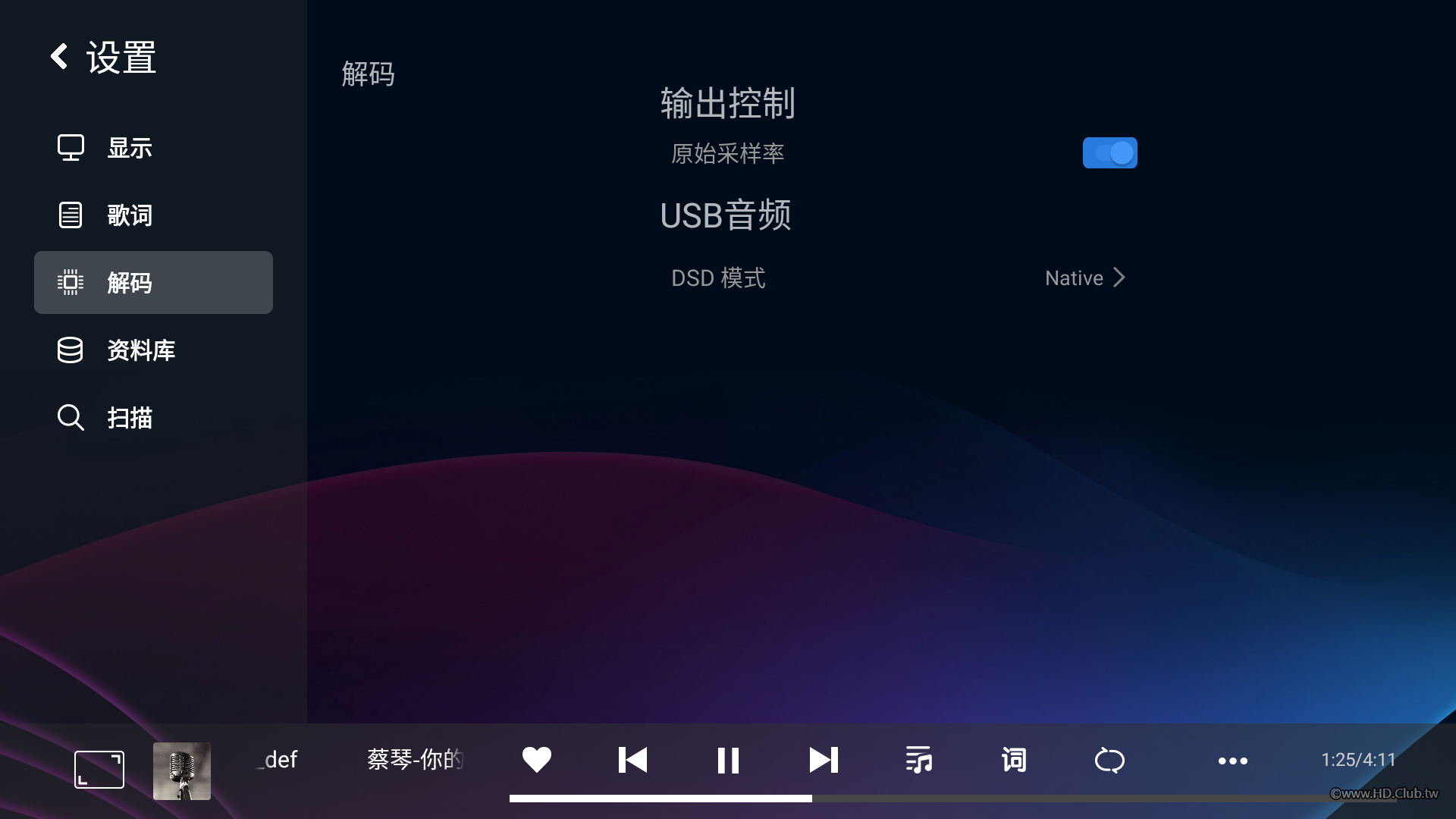Screen dimensions: 1456x819
Task: Show lyrics with the 词 icon
Action: click(1014, 760)
